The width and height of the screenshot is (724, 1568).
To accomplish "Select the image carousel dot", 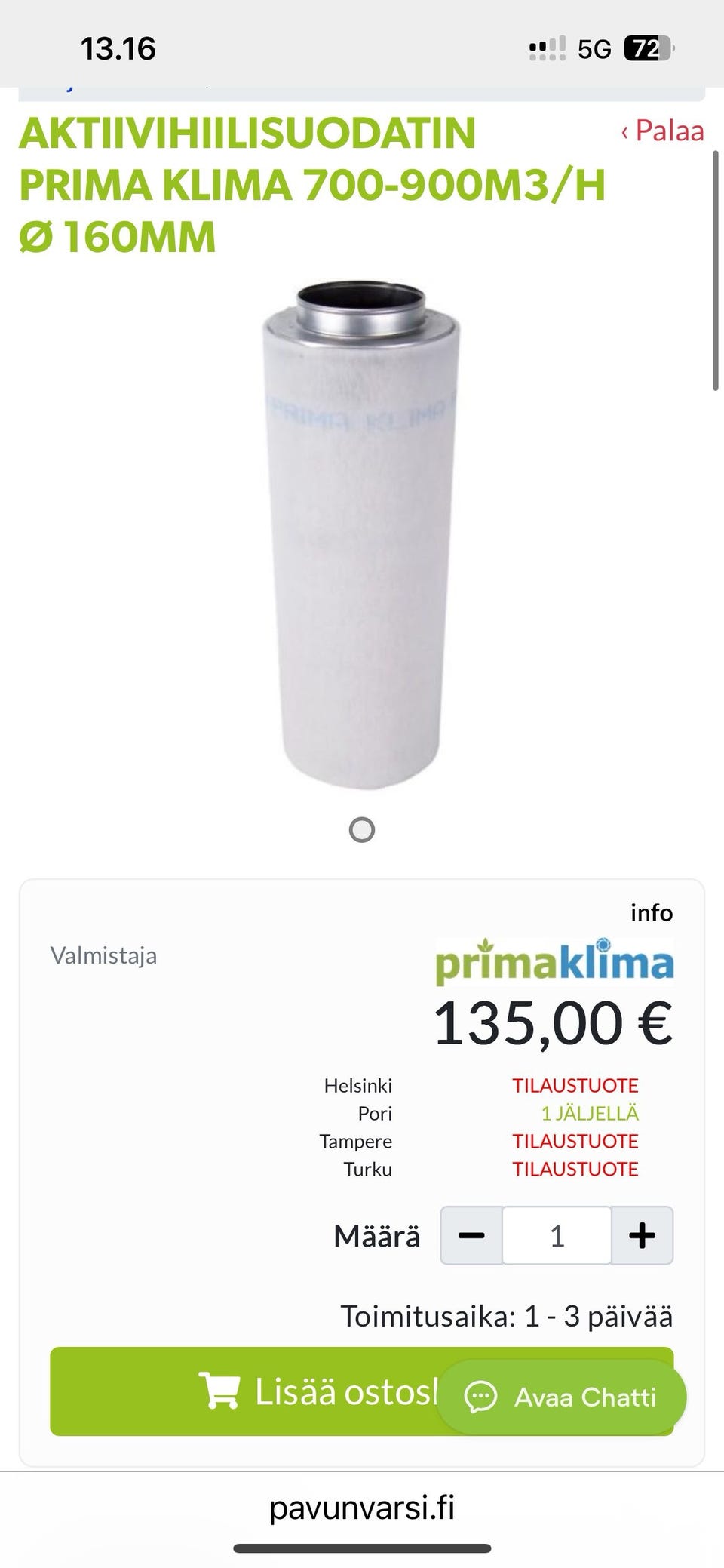I will (x=361, y=831).
